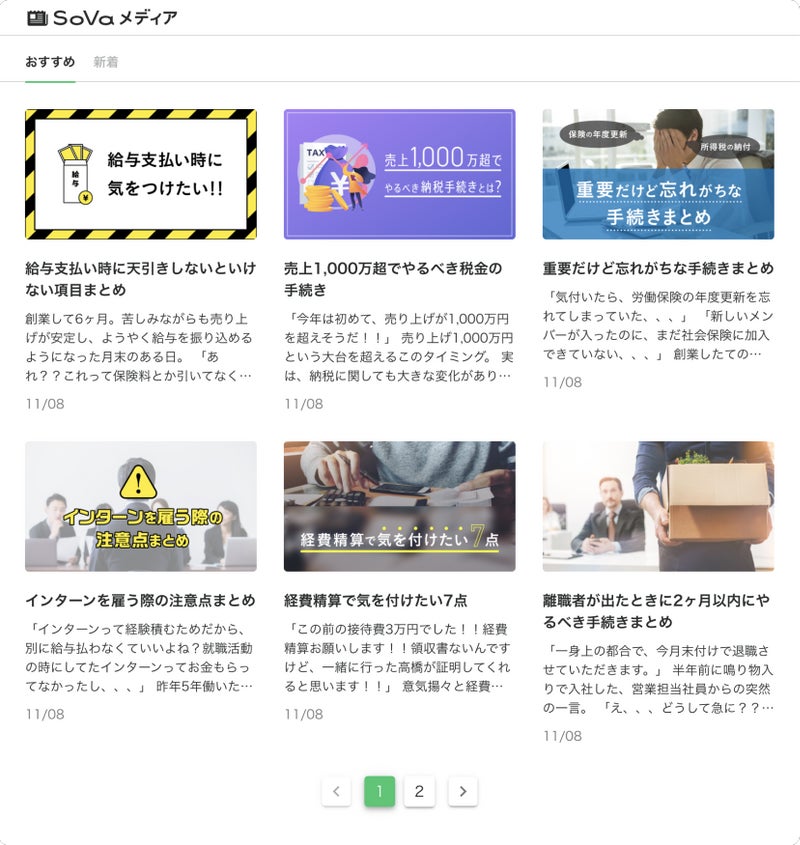
Task: Open article 経費精算で気を付けたい7点
Action: click(x=376, y=600)
